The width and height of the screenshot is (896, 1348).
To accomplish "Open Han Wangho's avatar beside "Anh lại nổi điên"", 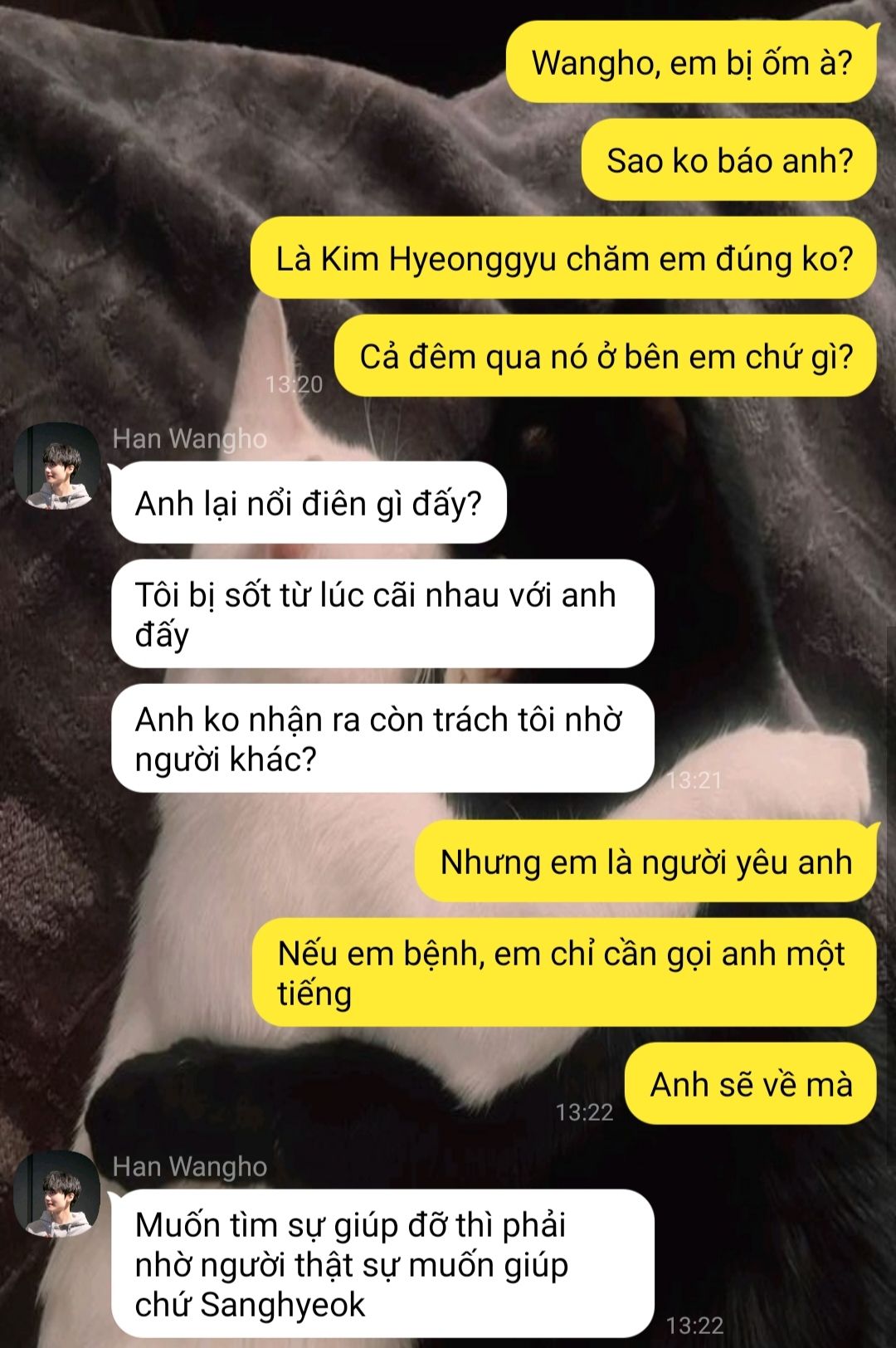I will pos(56,466).
